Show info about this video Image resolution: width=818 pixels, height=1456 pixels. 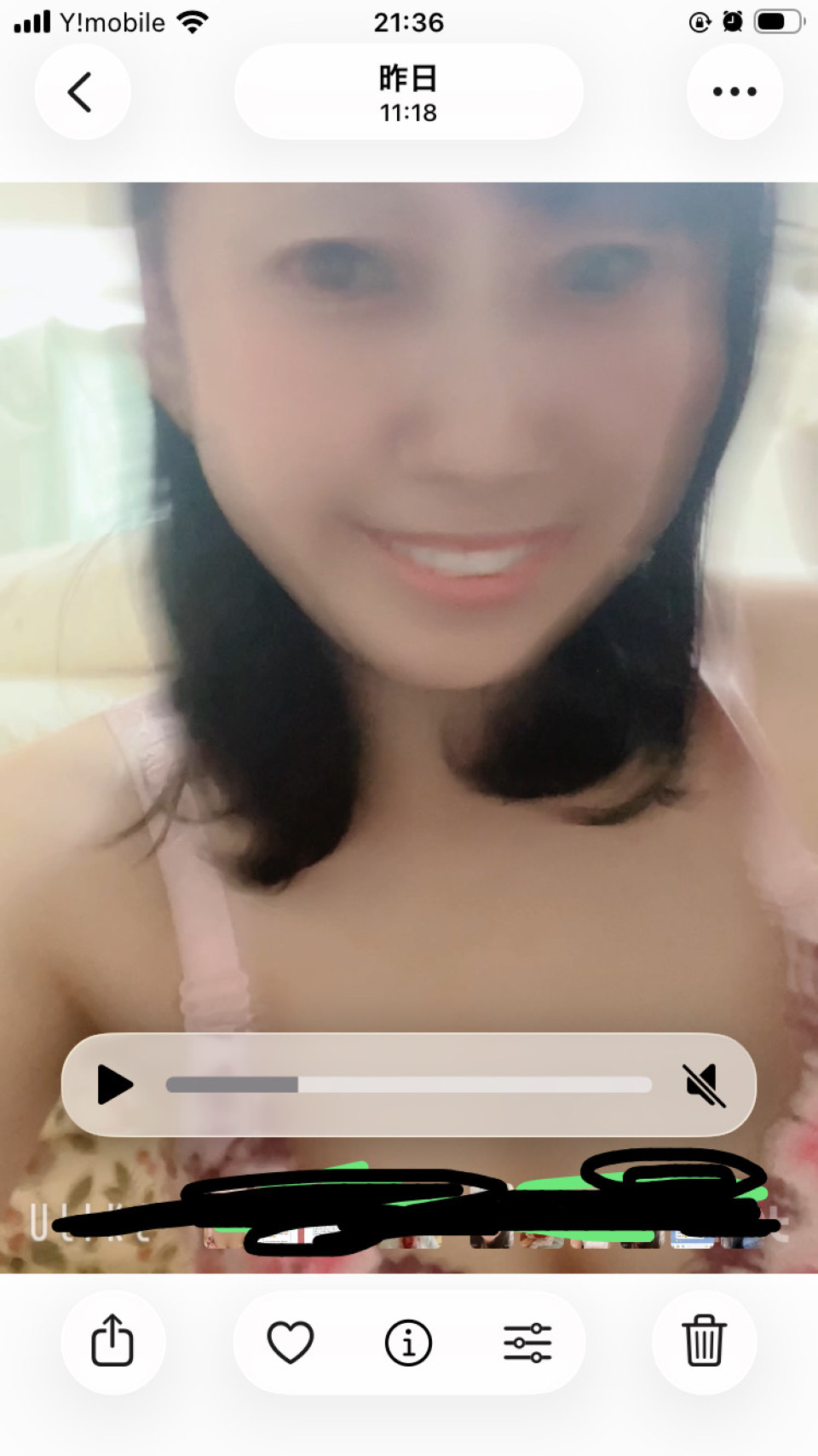(408, 1343)
